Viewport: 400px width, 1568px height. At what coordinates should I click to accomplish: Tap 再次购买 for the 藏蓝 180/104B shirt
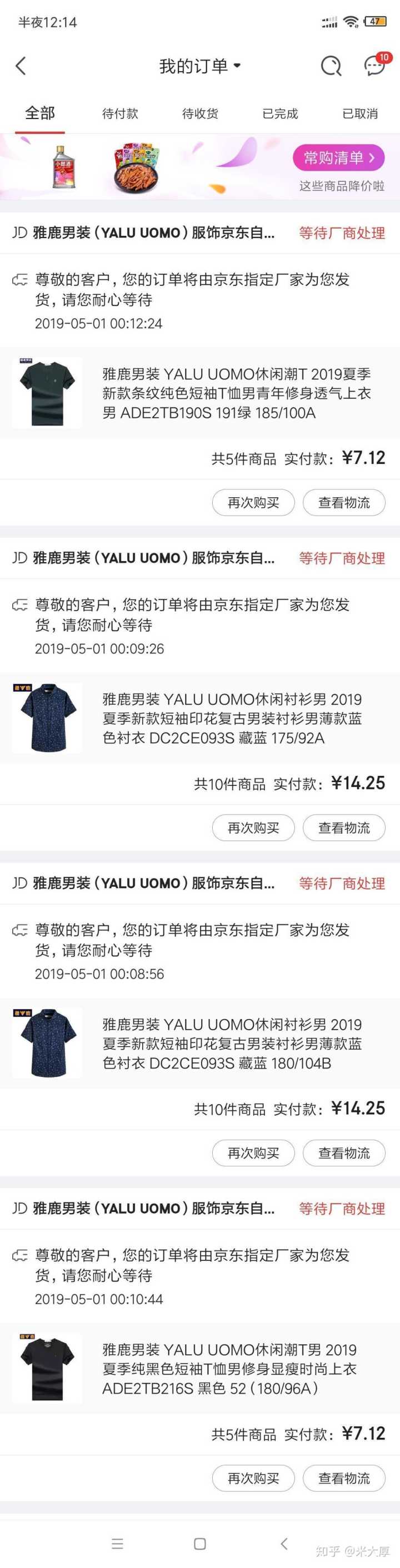tap(253, 1153)
